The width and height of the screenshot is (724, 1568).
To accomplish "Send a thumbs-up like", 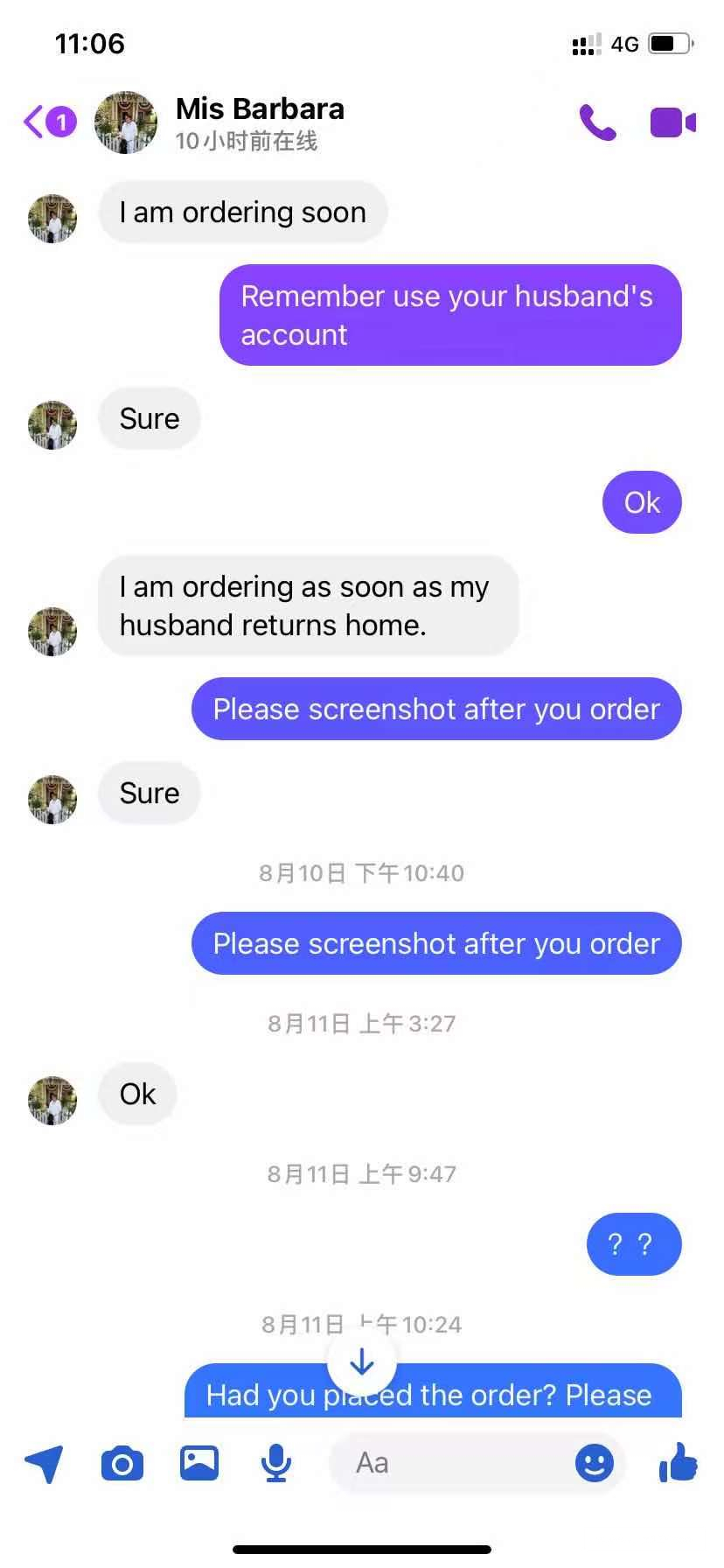I will (679, 1463).
